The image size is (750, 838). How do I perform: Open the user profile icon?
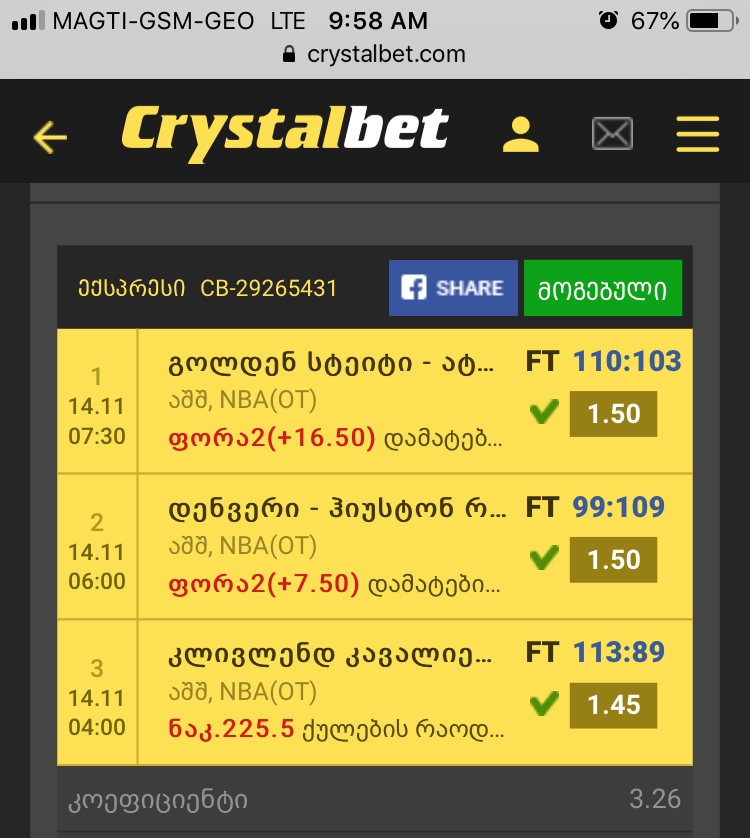520,133
